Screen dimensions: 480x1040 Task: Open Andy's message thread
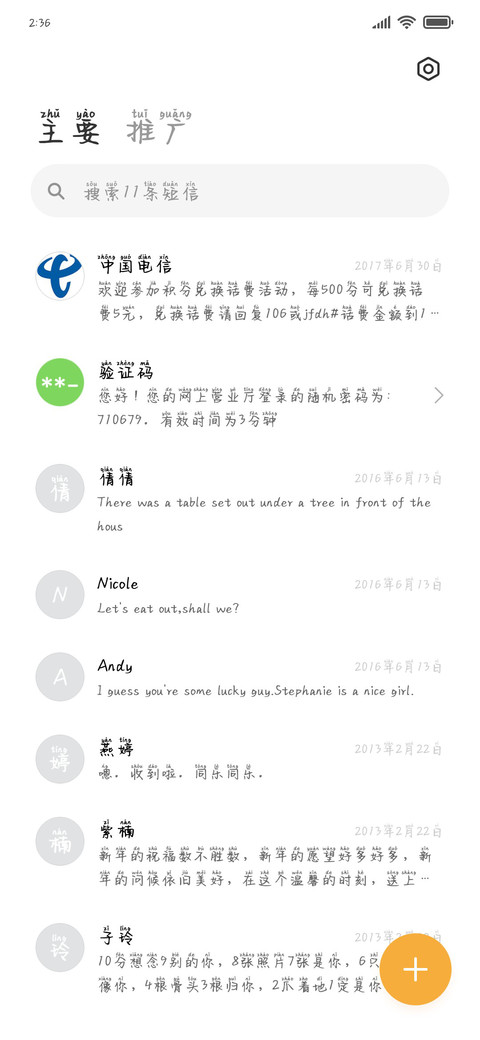coord(240,677)
